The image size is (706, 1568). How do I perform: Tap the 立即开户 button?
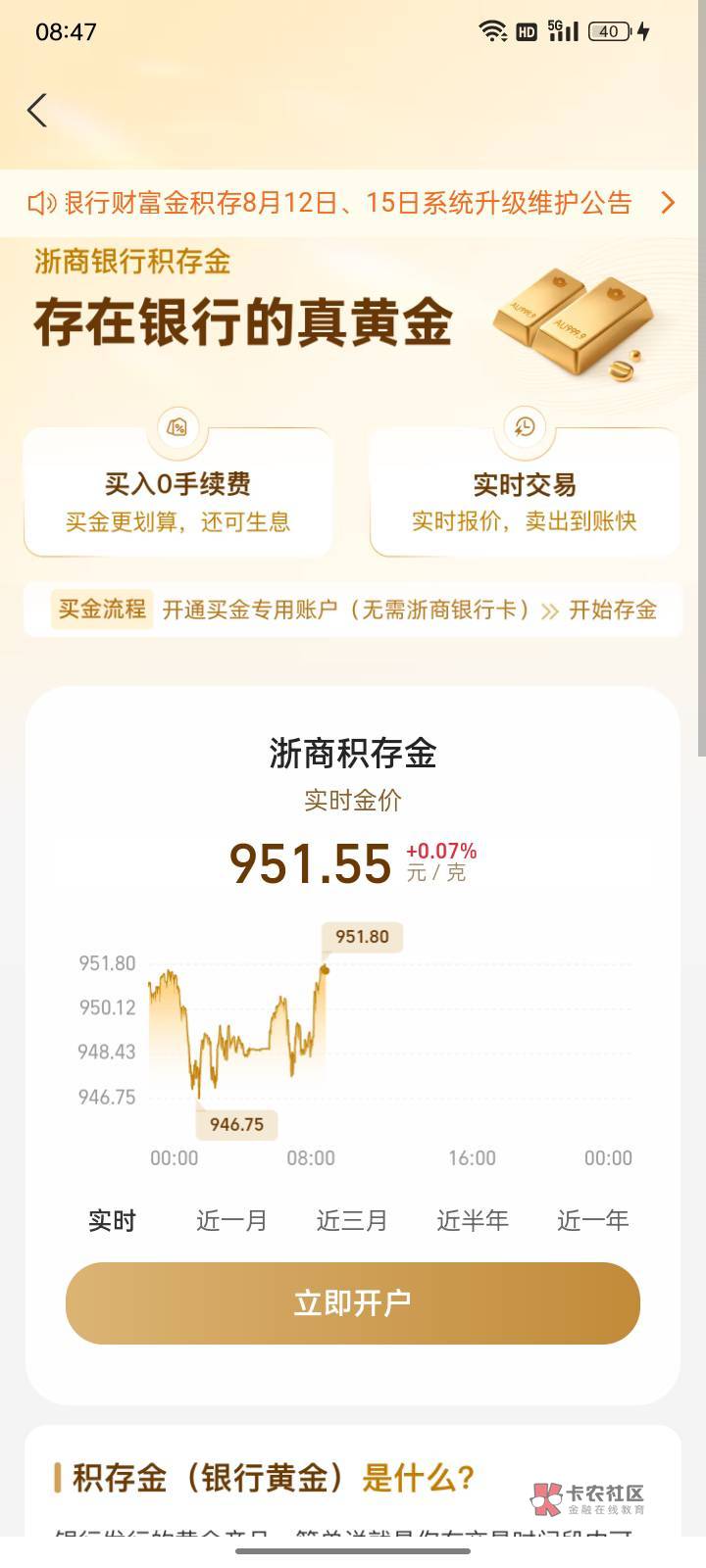[x=353, y=1303]
